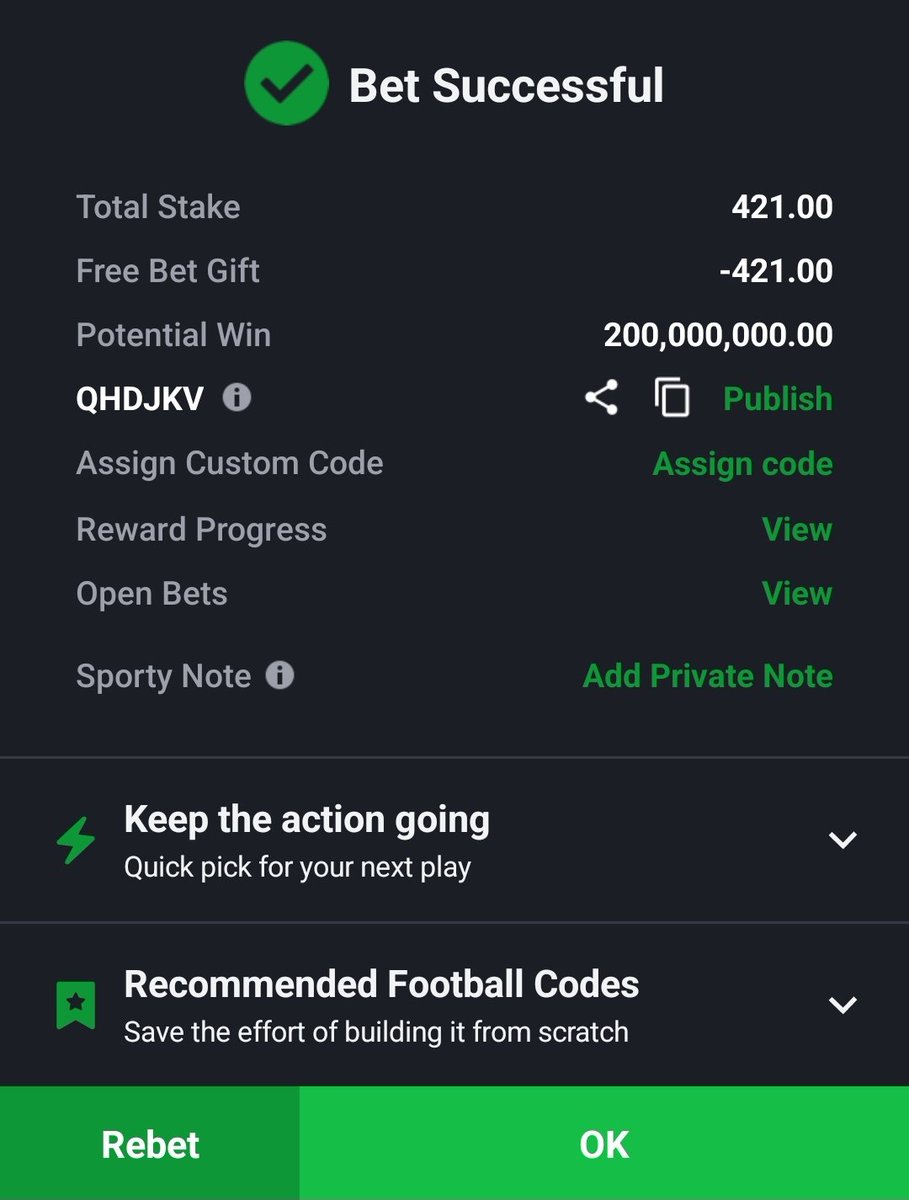Assign a custom code to this bet
909x1200 pixels.
(742, 464)
